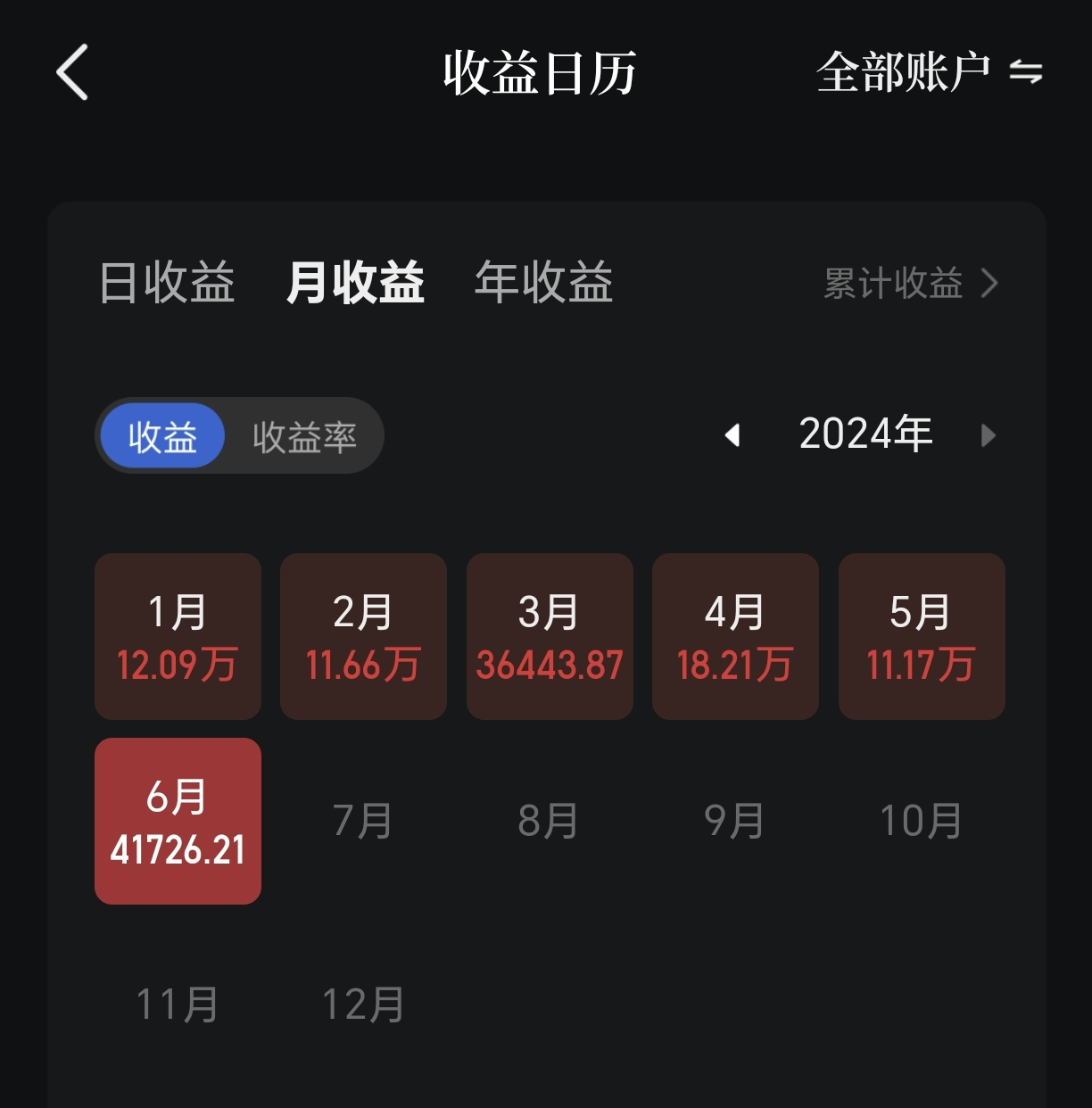Select the 5月 earnings tile
The image size is (1092, 1108).
tap(922, 636)
